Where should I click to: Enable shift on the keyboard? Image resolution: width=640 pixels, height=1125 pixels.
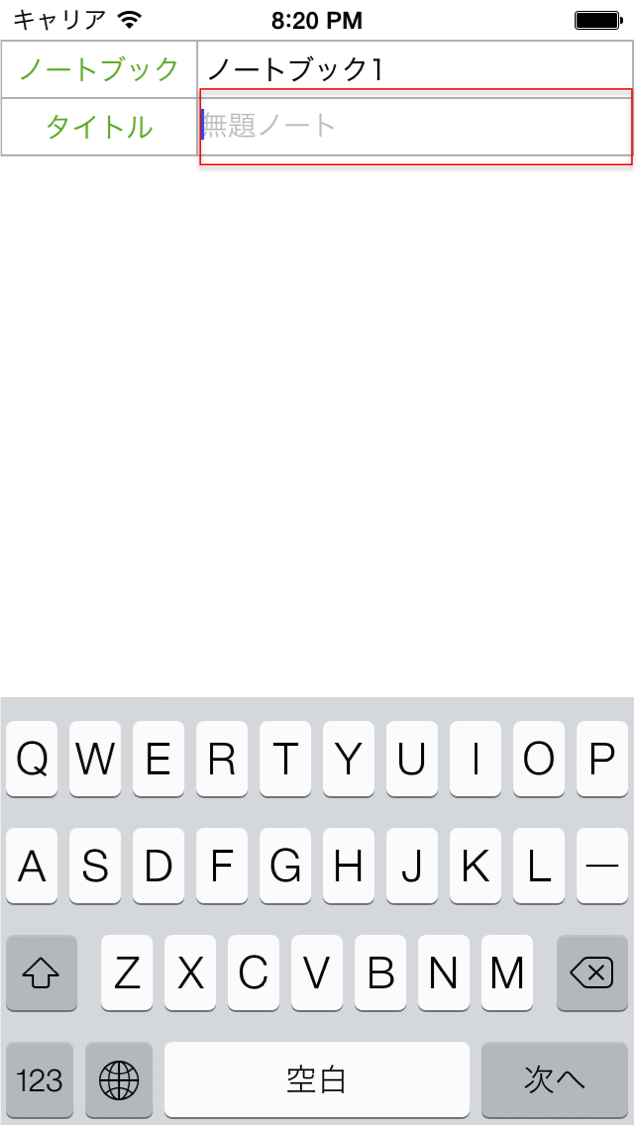41,973
